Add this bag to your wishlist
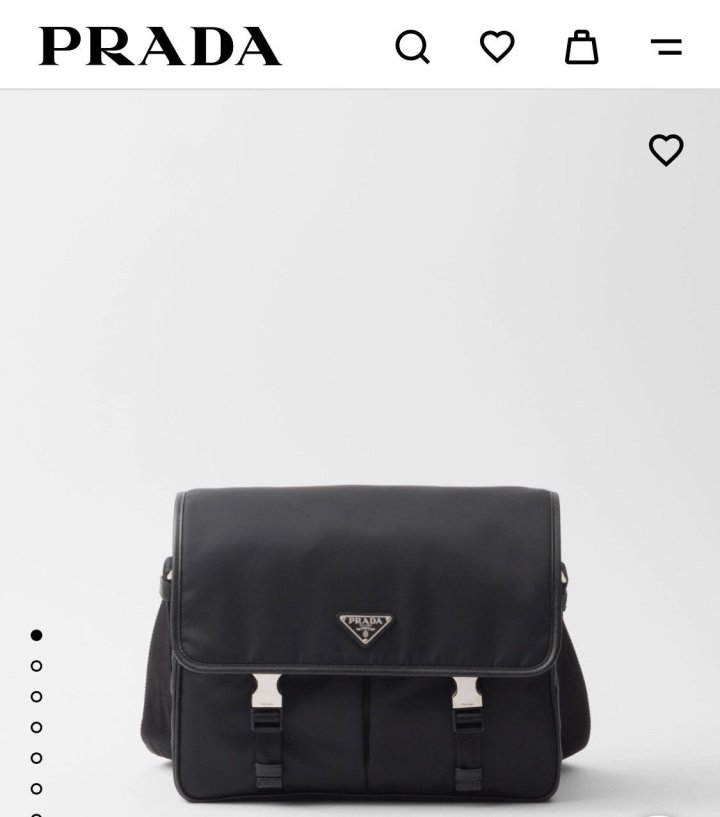This screenshot has width=720, height=817. [x=666, y=150]
